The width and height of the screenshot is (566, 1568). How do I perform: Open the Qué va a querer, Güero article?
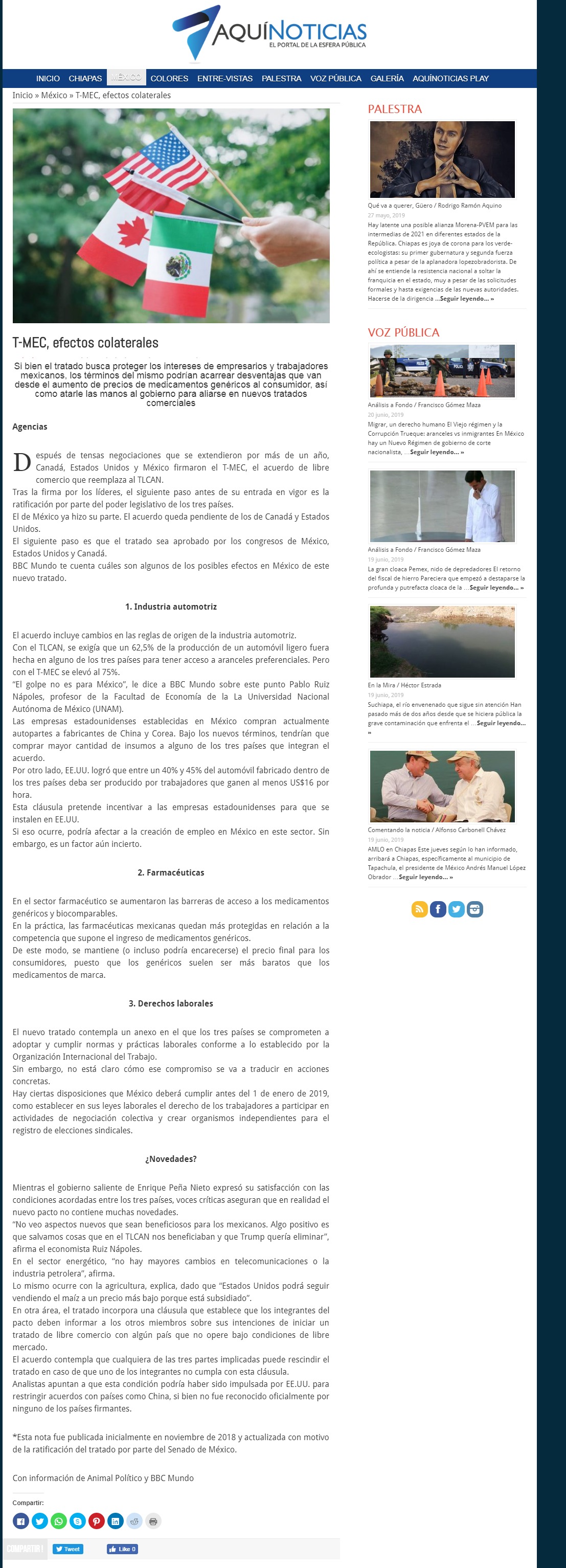tap(435, 206)
